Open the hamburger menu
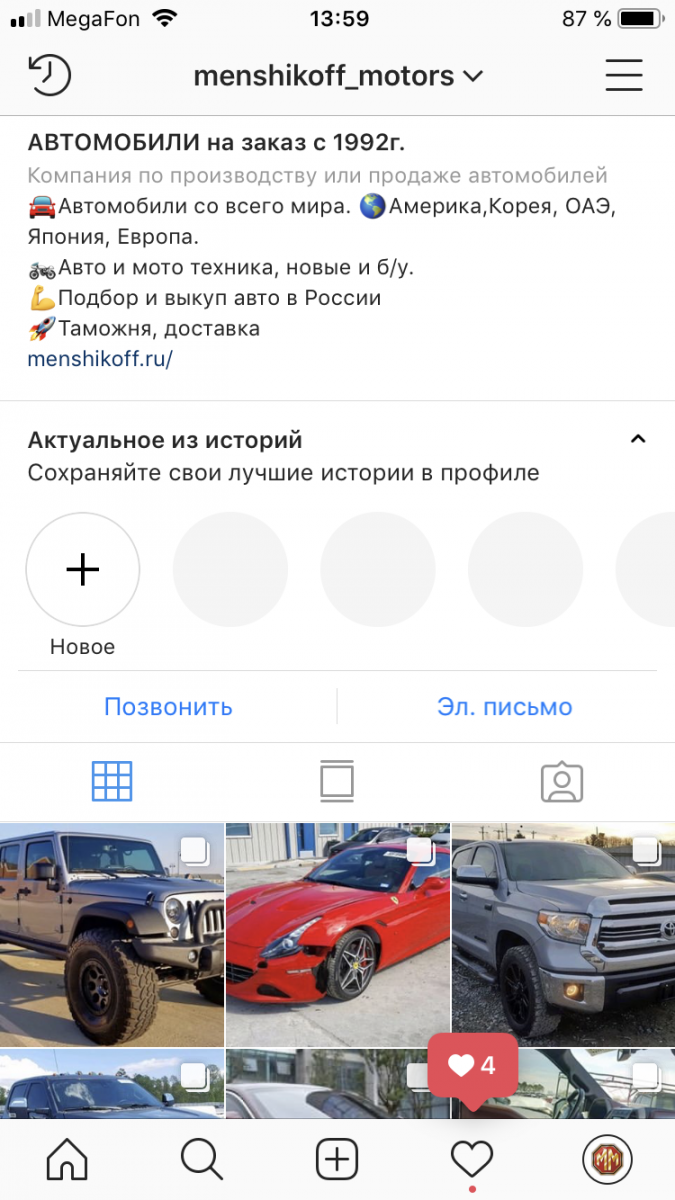This screenshot has height=1200, width=675. [623, 75]
